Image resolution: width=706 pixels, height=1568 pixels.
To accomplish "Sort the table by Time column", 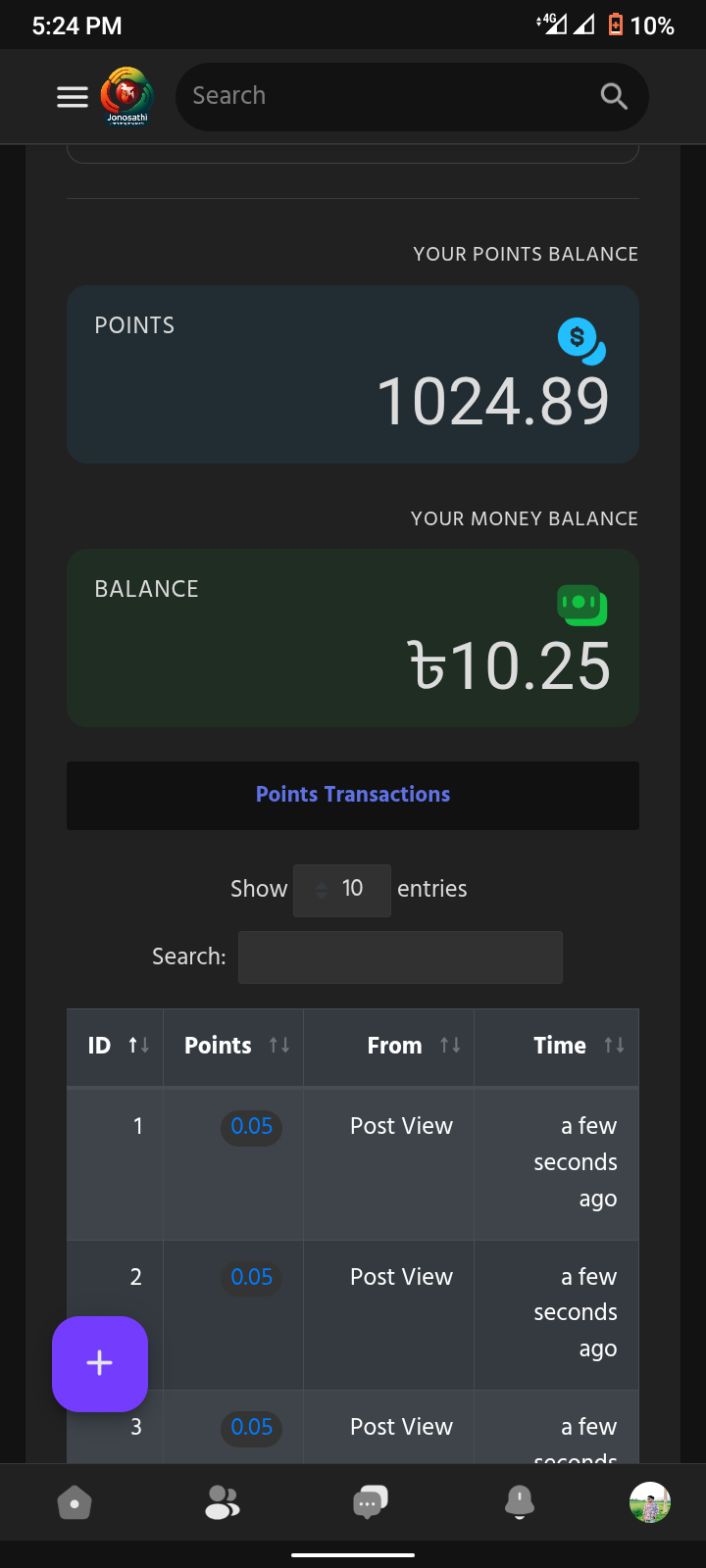I will coord(557,1047).
